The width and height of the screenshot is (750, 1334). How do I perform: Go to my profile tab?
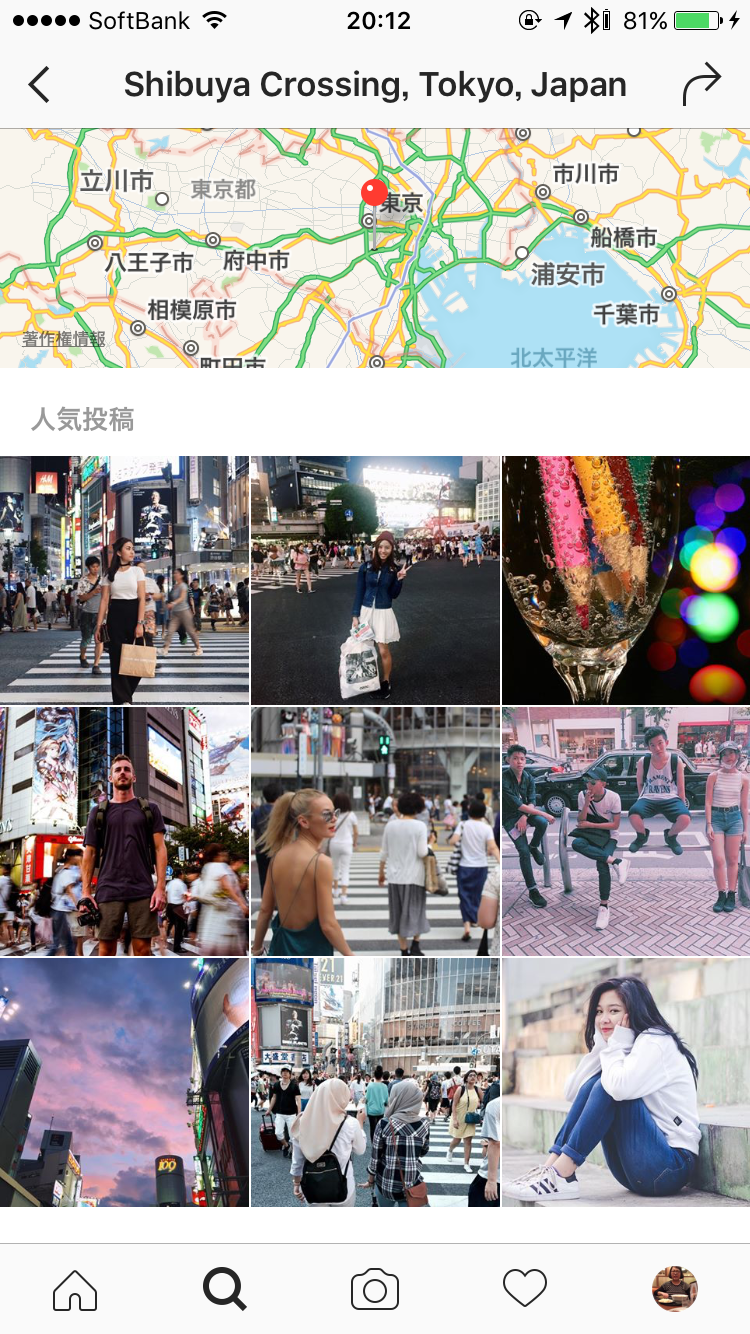675,1289
